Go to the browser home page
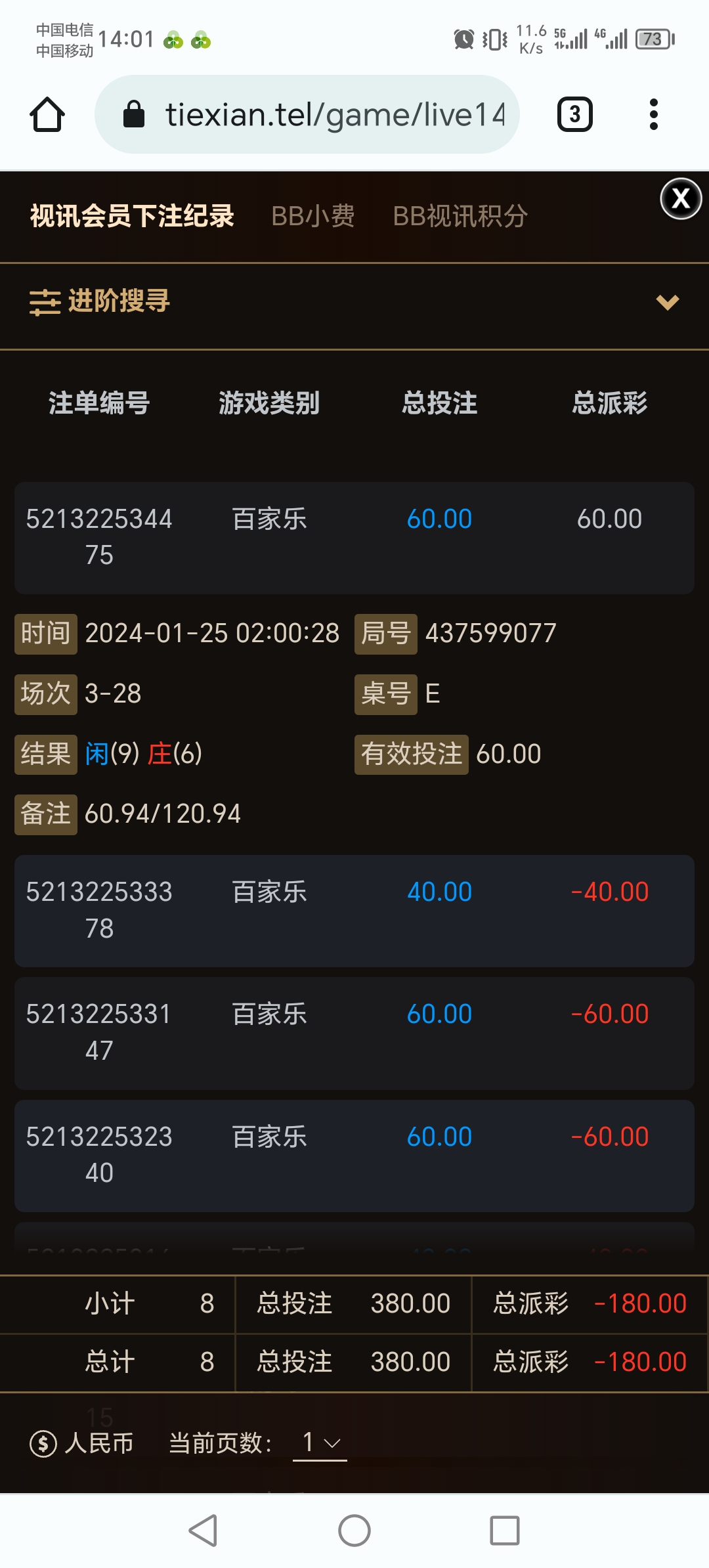709x1568 pixels. 47,115
